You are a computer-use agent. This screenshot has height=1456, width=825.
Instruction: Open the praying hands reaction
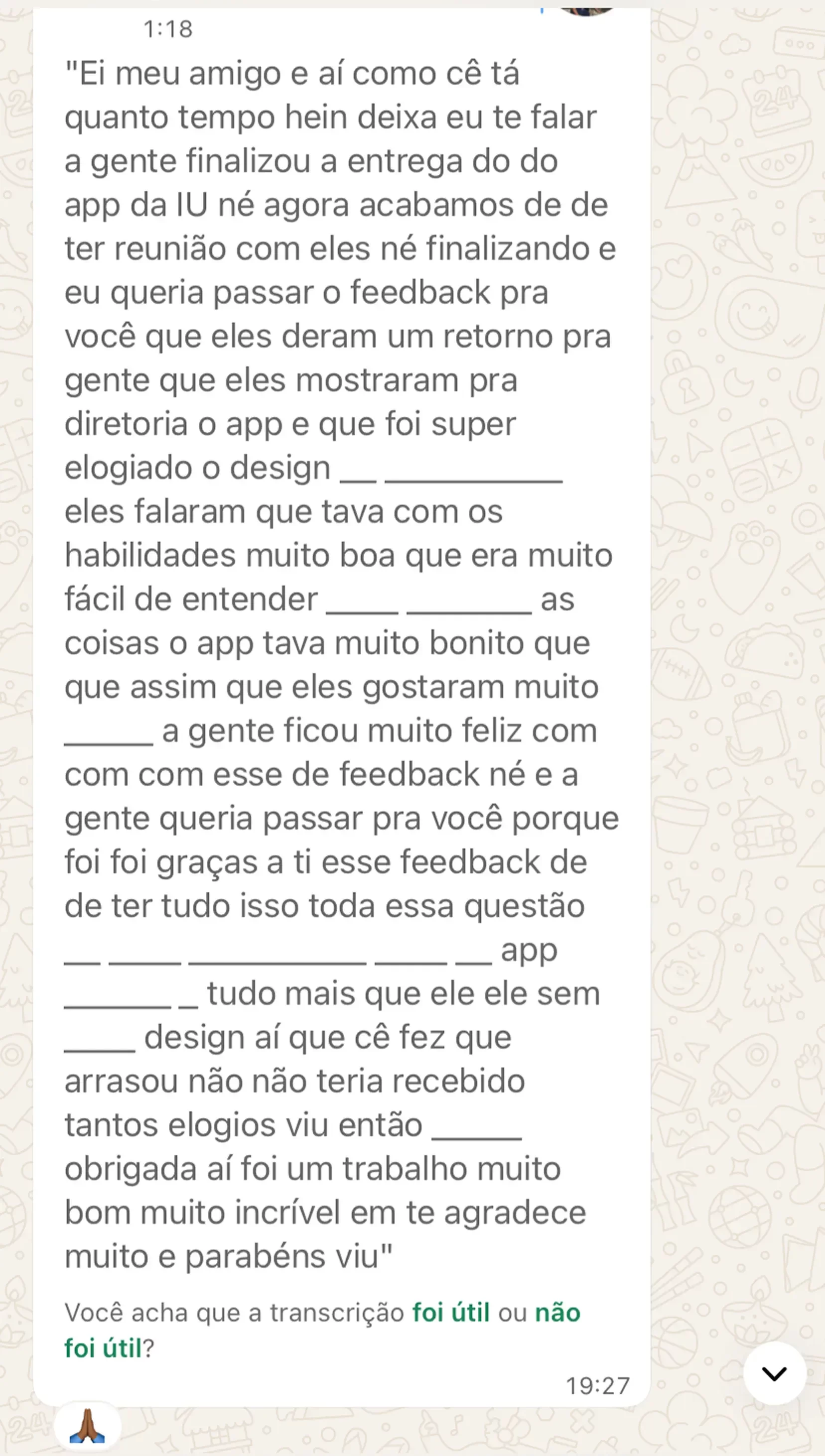click(x=87, y=1426)
